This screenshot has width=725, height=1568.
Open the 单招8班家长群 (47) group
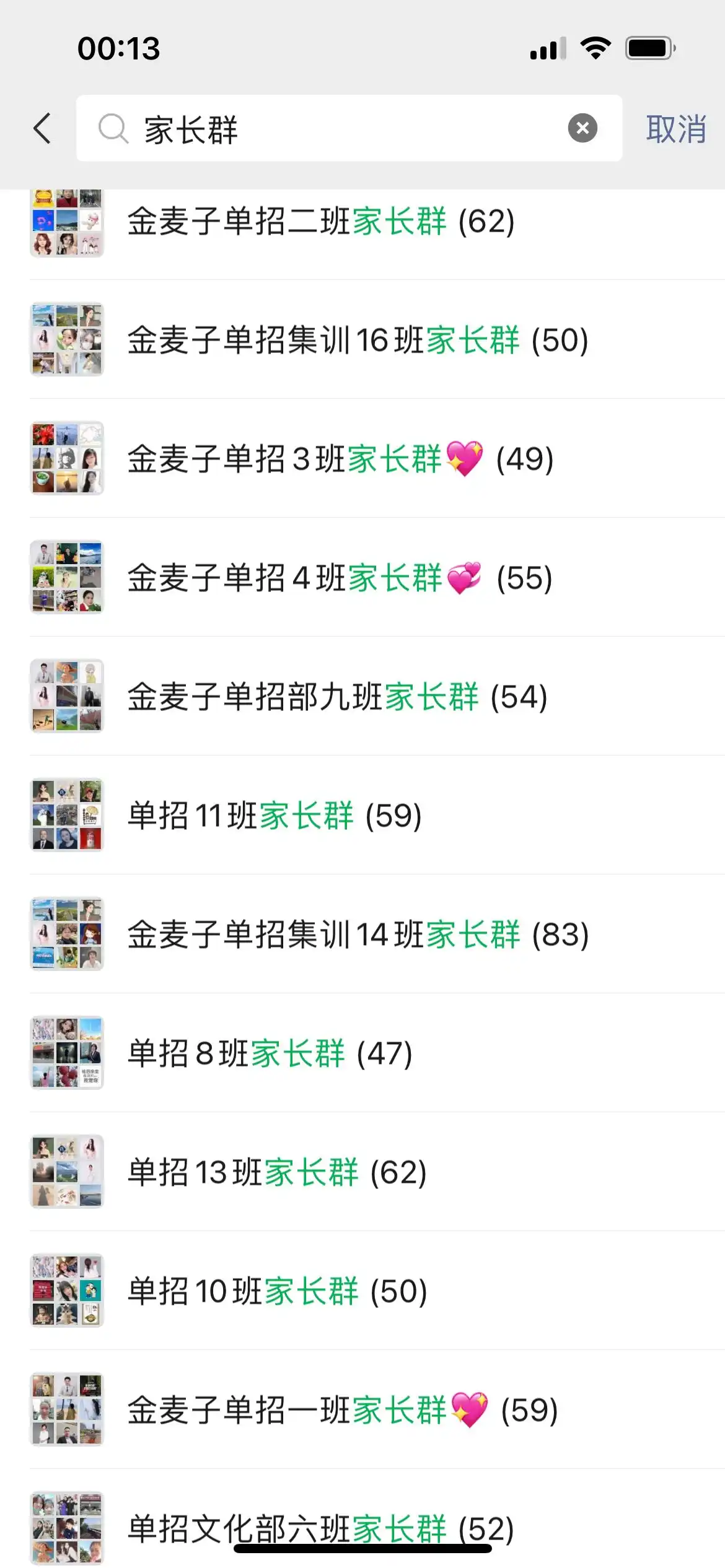tap(270, 1054)
